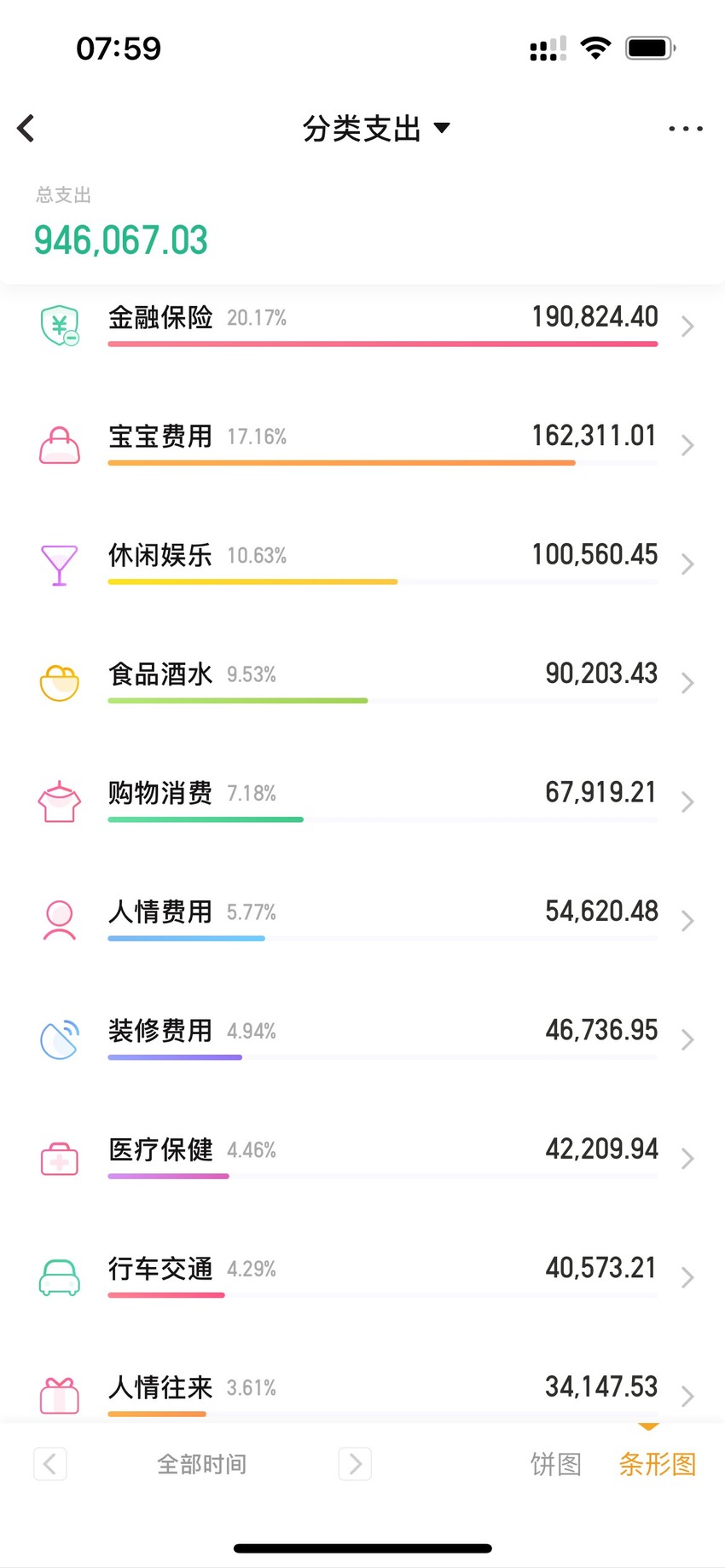Go back using the top-left arrow

(26, 129)
